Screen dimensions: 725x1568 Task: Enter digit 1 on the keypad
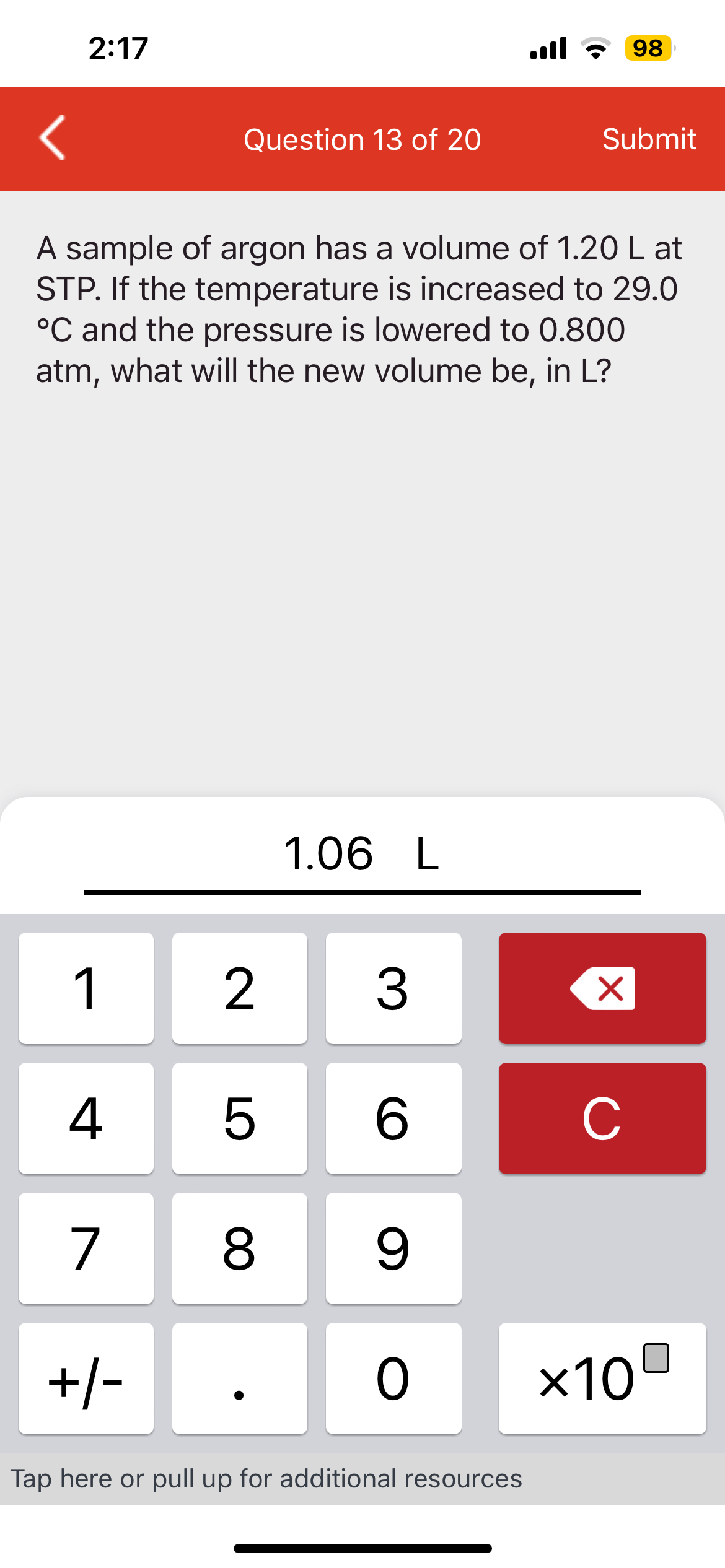point(86,988)
